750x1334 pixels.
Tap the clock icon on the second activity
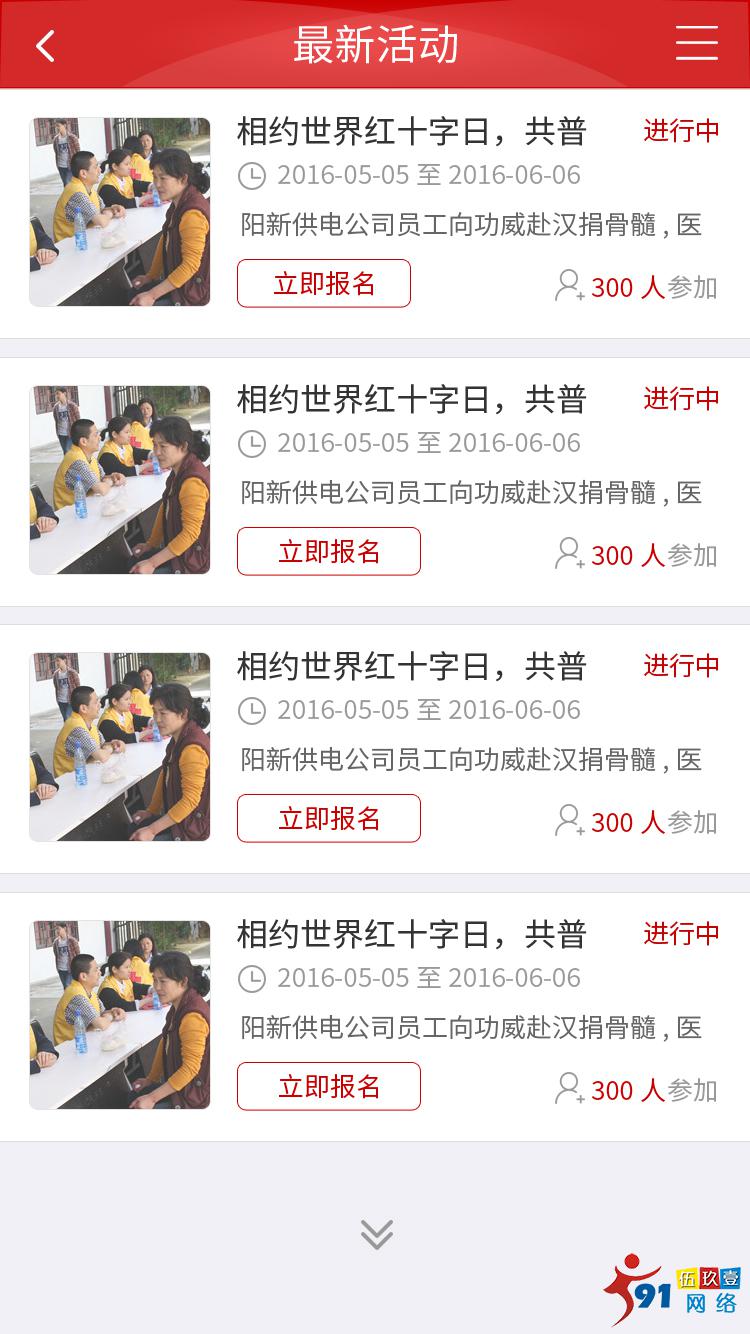tap(253, 442)
